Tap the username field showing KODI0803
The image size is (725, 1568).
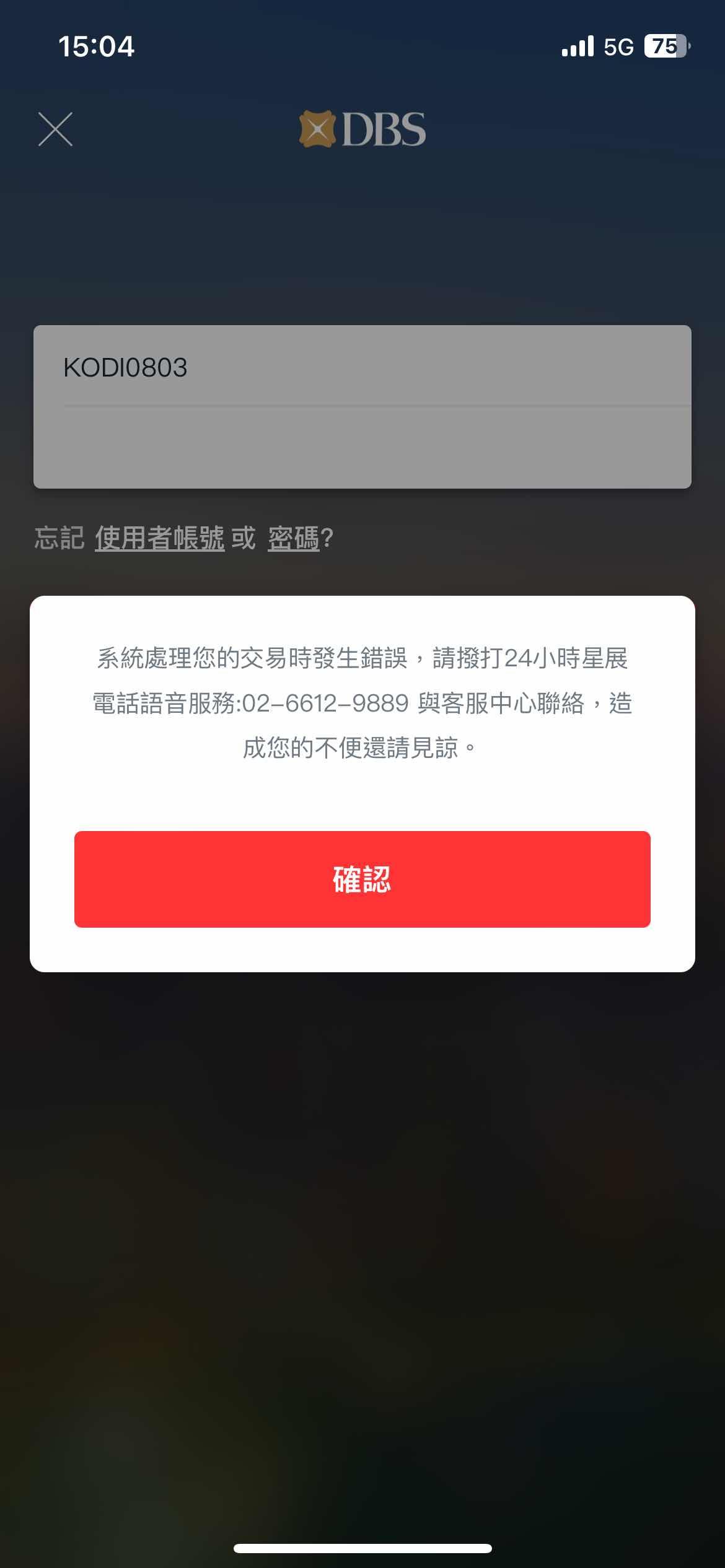(x=362, y=367)
